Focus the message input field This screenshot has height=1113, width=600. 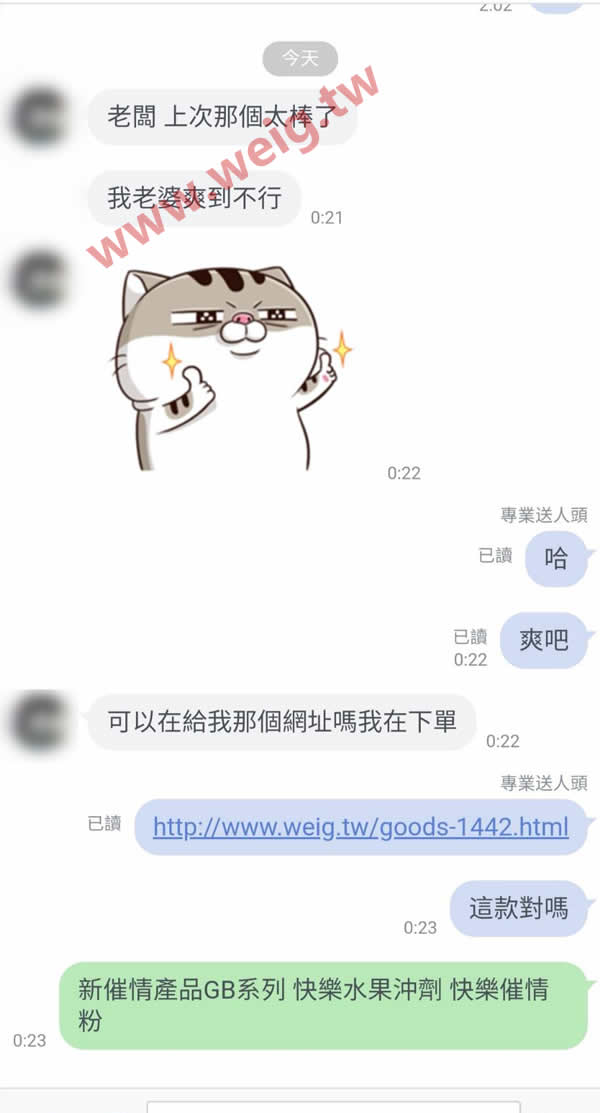[x=333, y=1106]
